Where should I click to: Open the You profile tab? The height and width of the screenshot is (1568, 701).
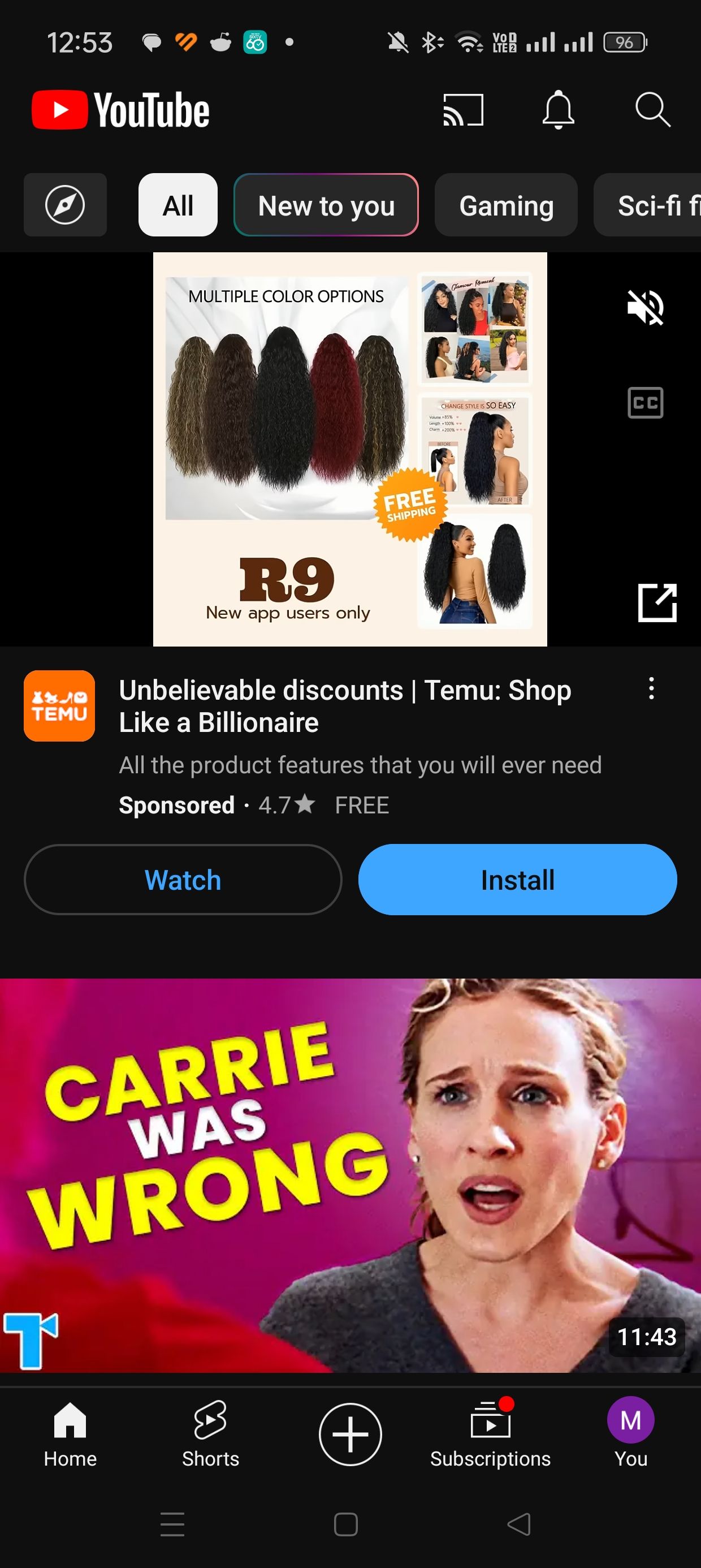pyautogui.click(x=630, y=1434)
